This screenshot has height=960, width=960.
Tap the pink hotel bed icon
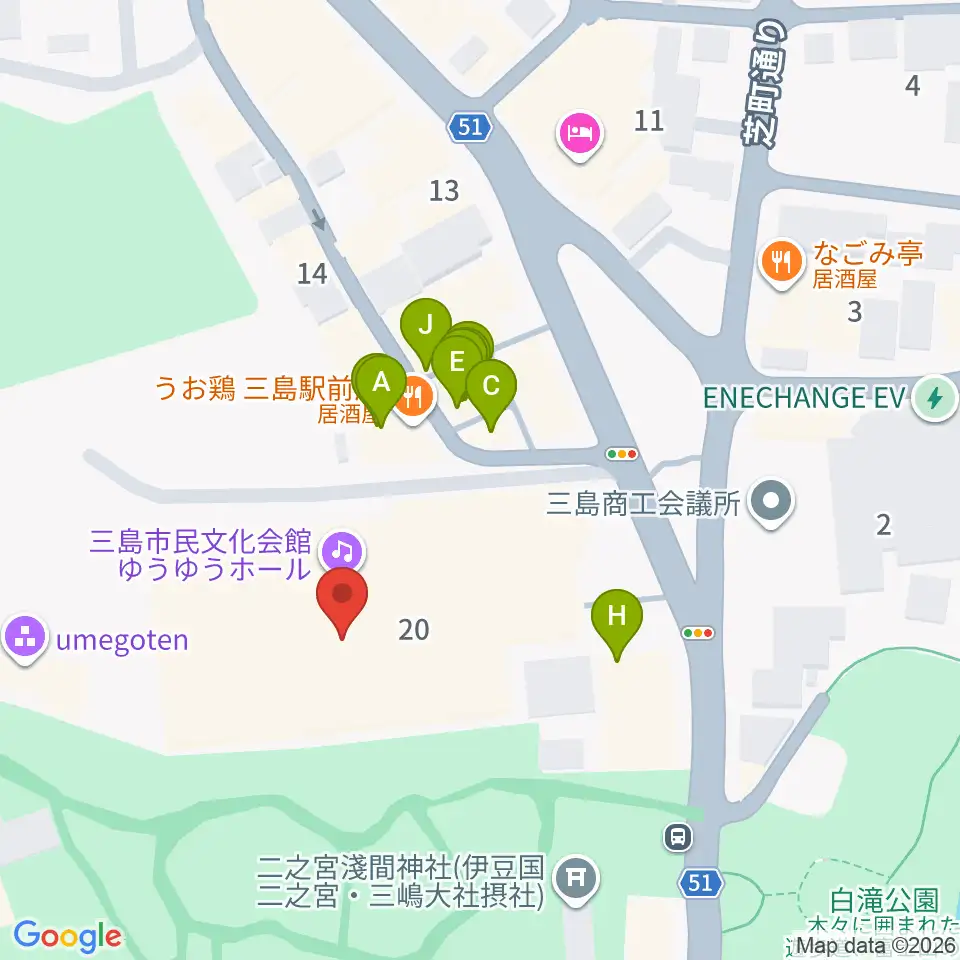click(x=580, y=135)
